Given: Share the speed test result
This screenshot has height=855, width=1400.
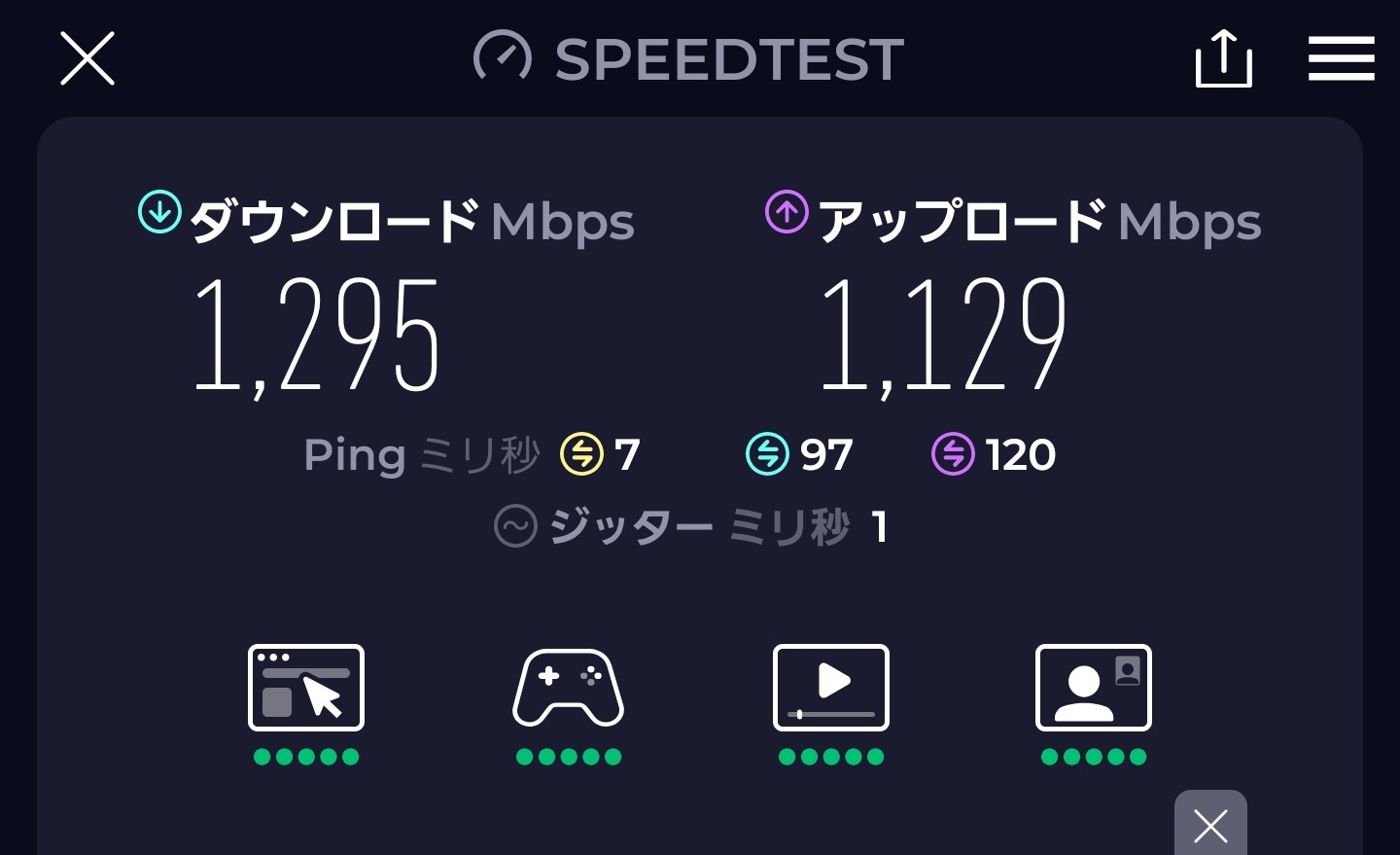Looking at the screenshot, I should tap(1223, 58).
